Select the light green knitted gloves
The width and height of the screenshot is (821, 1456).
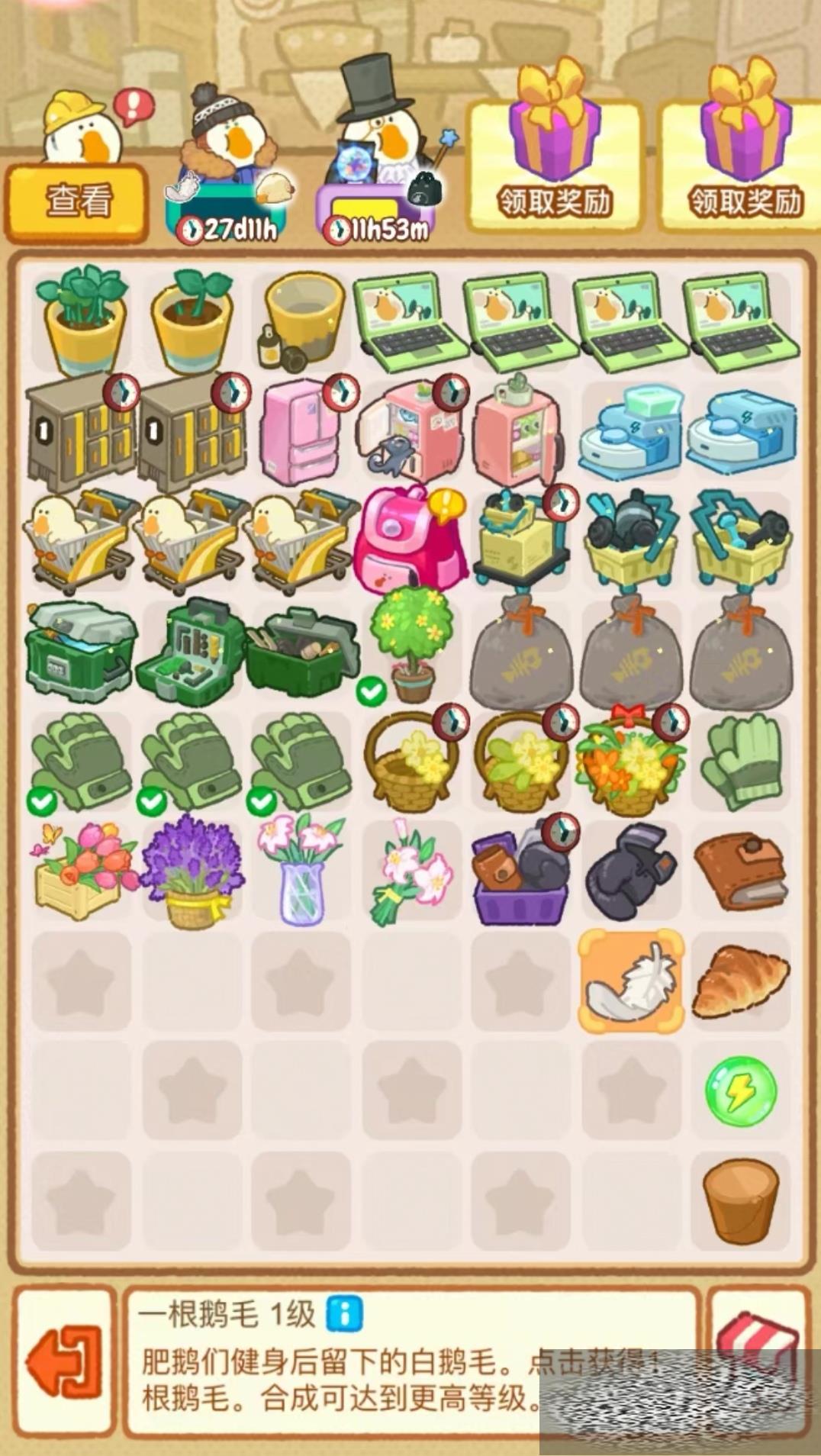click(739, 759)
